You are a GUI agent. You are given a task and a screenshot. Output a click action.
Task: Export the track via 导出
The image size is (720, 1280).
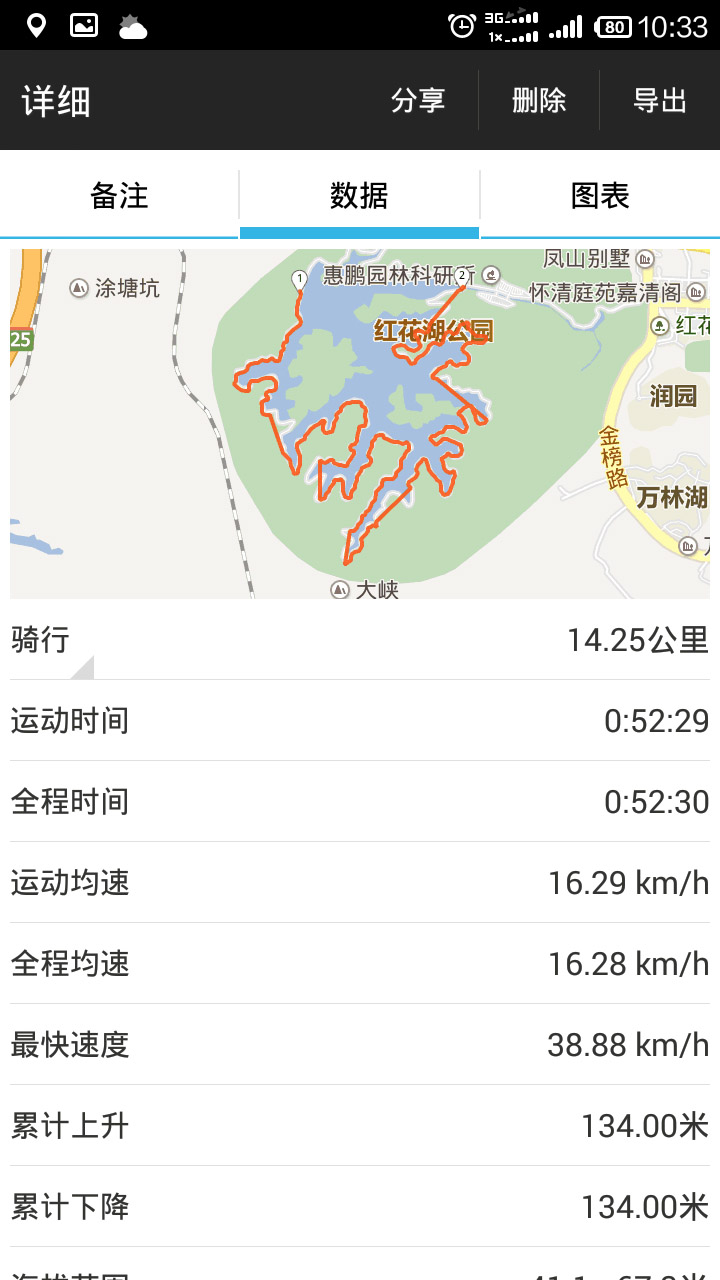[660, 101]
